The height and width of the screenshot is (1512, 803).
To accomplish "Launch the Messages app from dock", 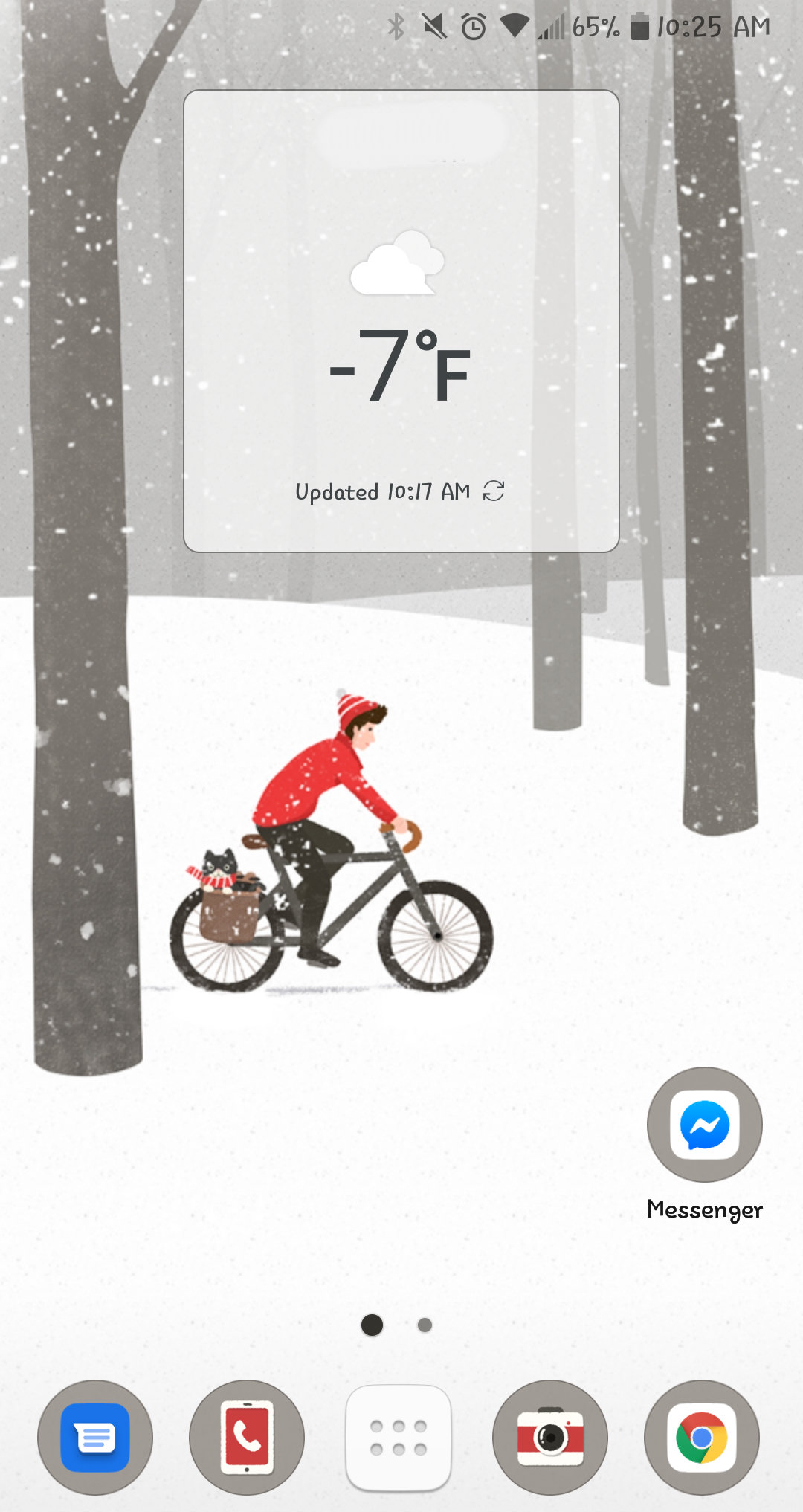I will click(x=95, y=1437).
